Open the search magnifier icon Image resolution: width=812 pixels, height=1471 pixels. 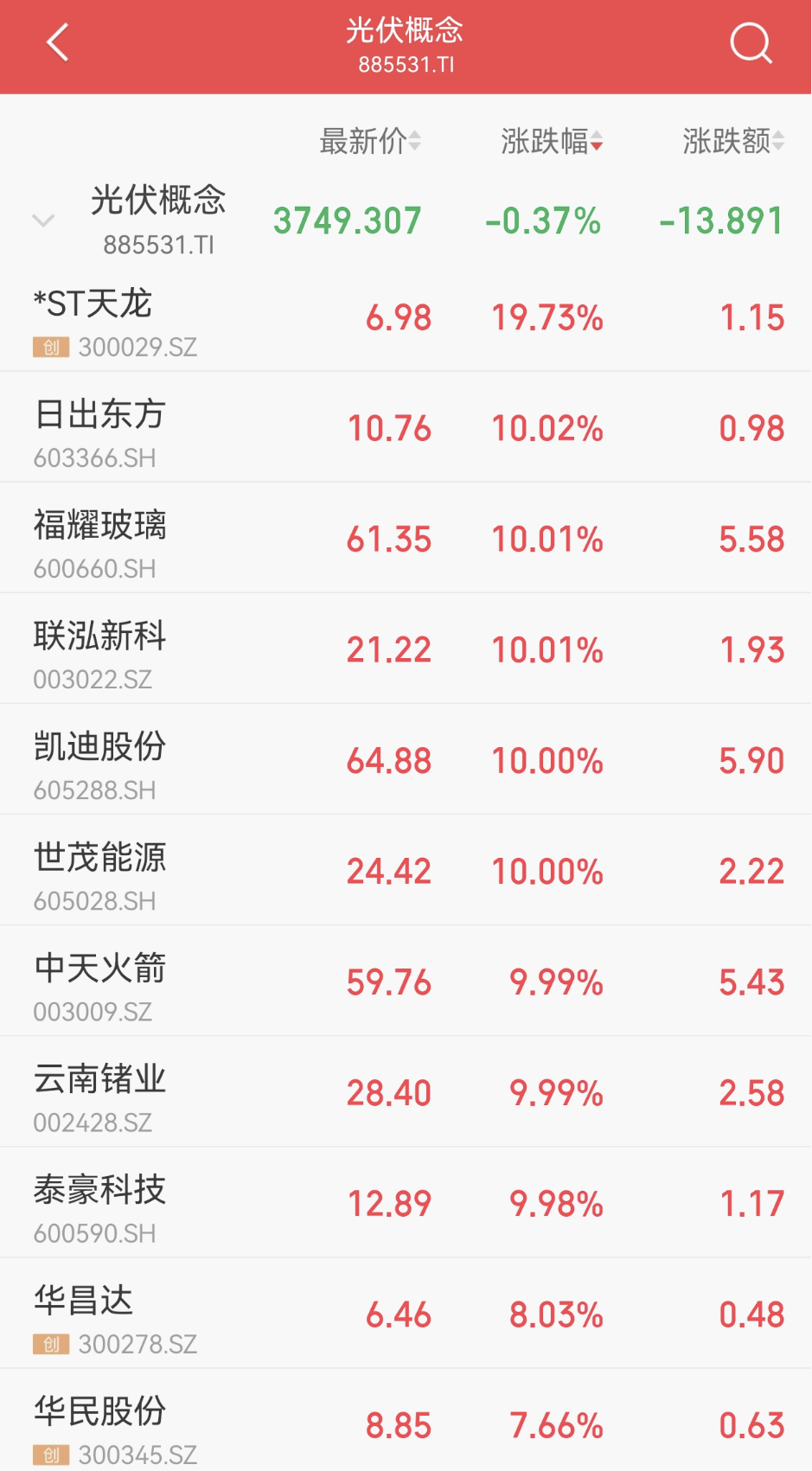pos(751,43)
